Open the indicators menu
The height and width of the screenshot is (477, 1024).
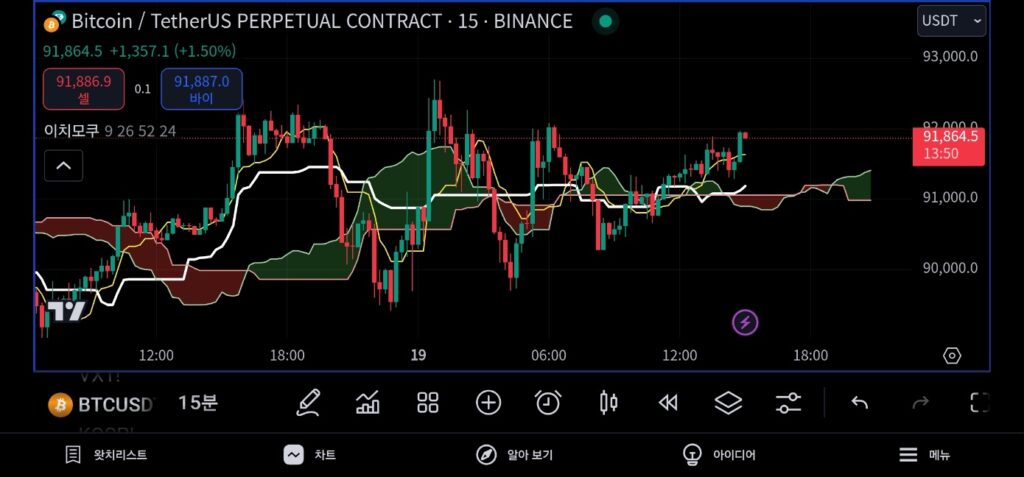click(x=368, y=403)
